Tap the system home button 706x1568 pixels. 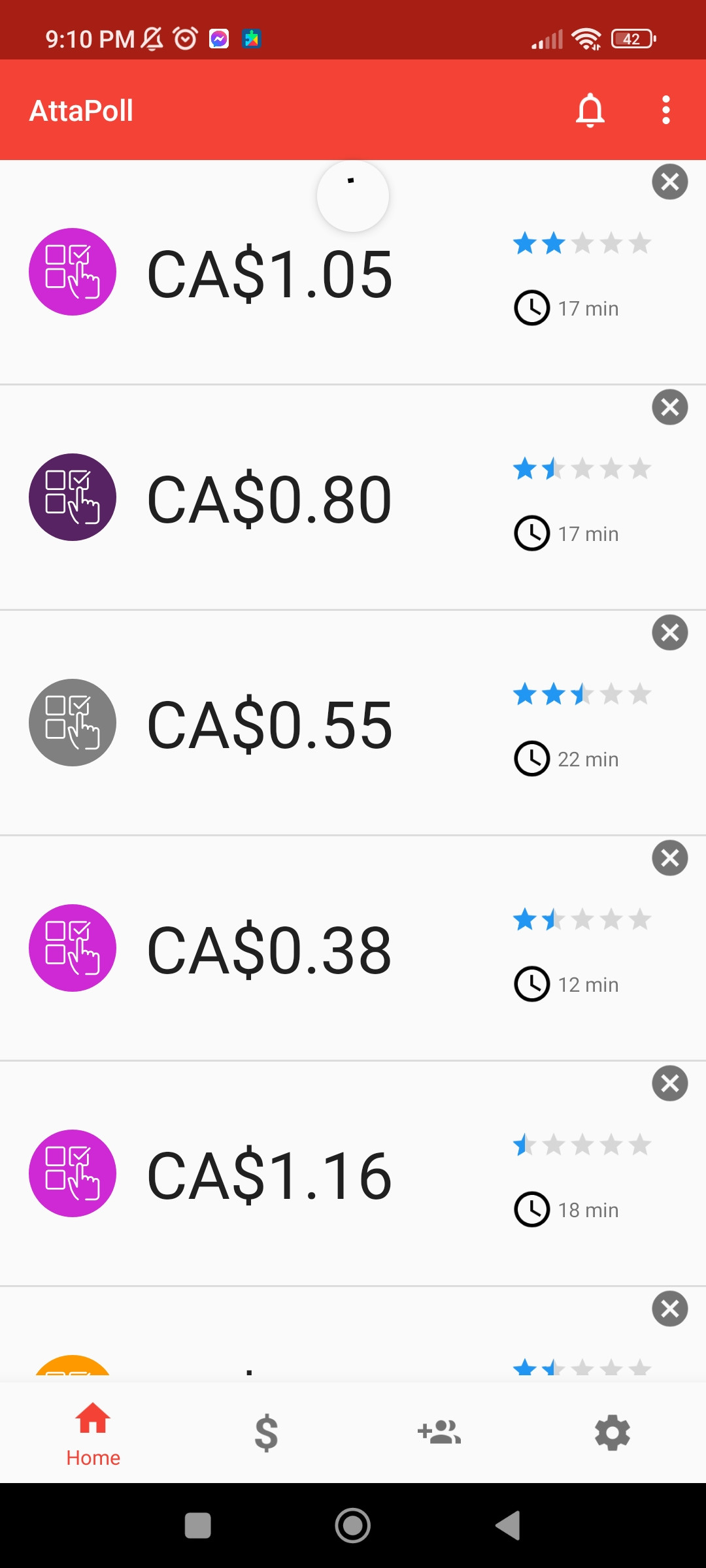(x=353, y=1526)
